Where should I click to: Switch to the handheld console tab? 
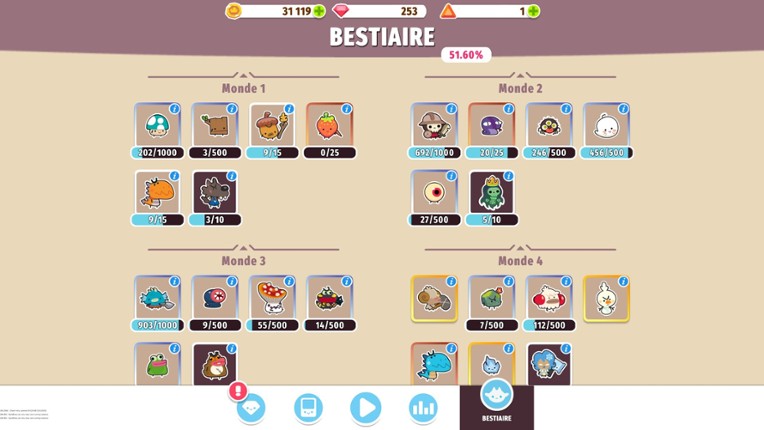pos(308,407)
